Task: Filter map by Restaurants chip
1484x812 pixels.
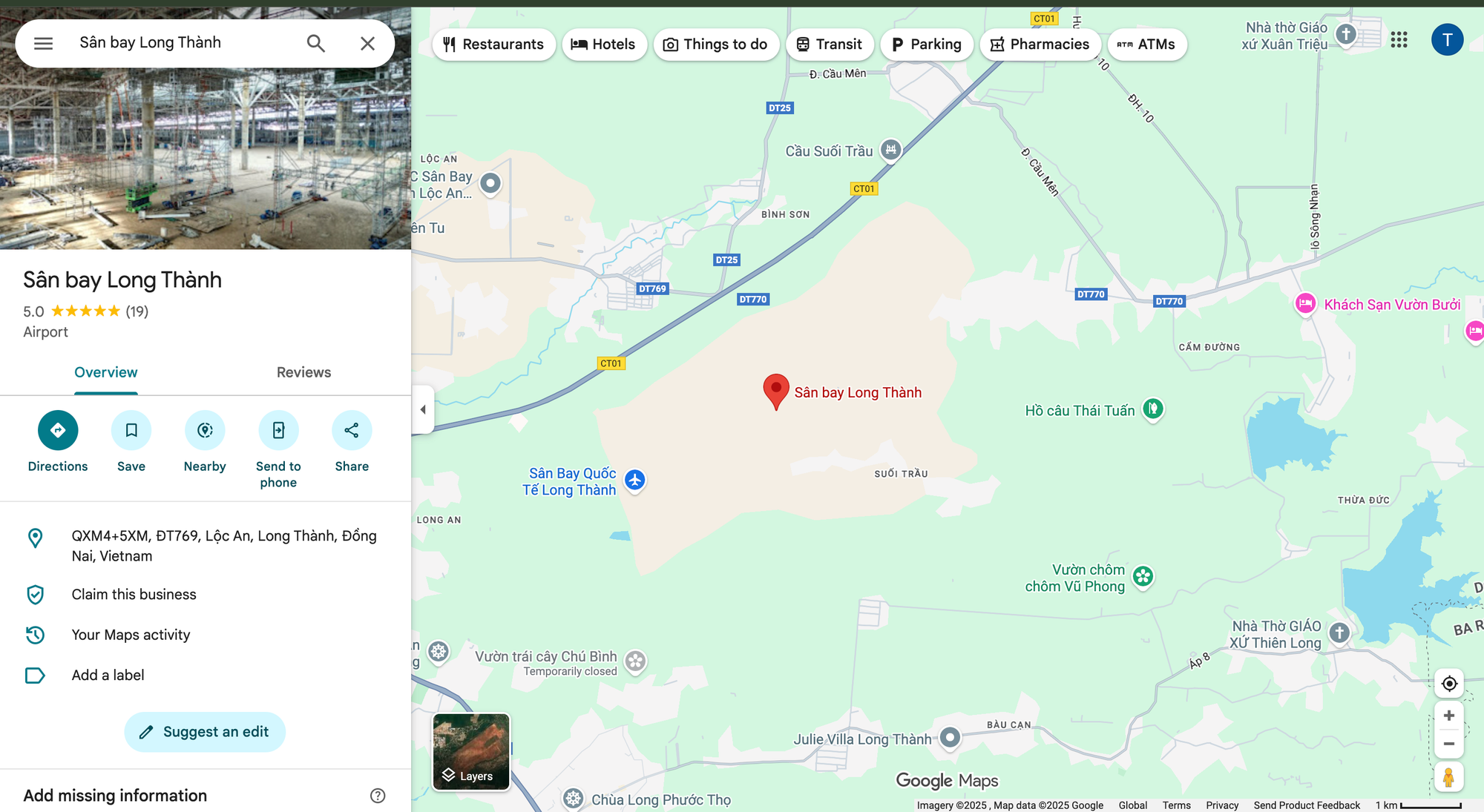Action: click(x=493, y=44)
